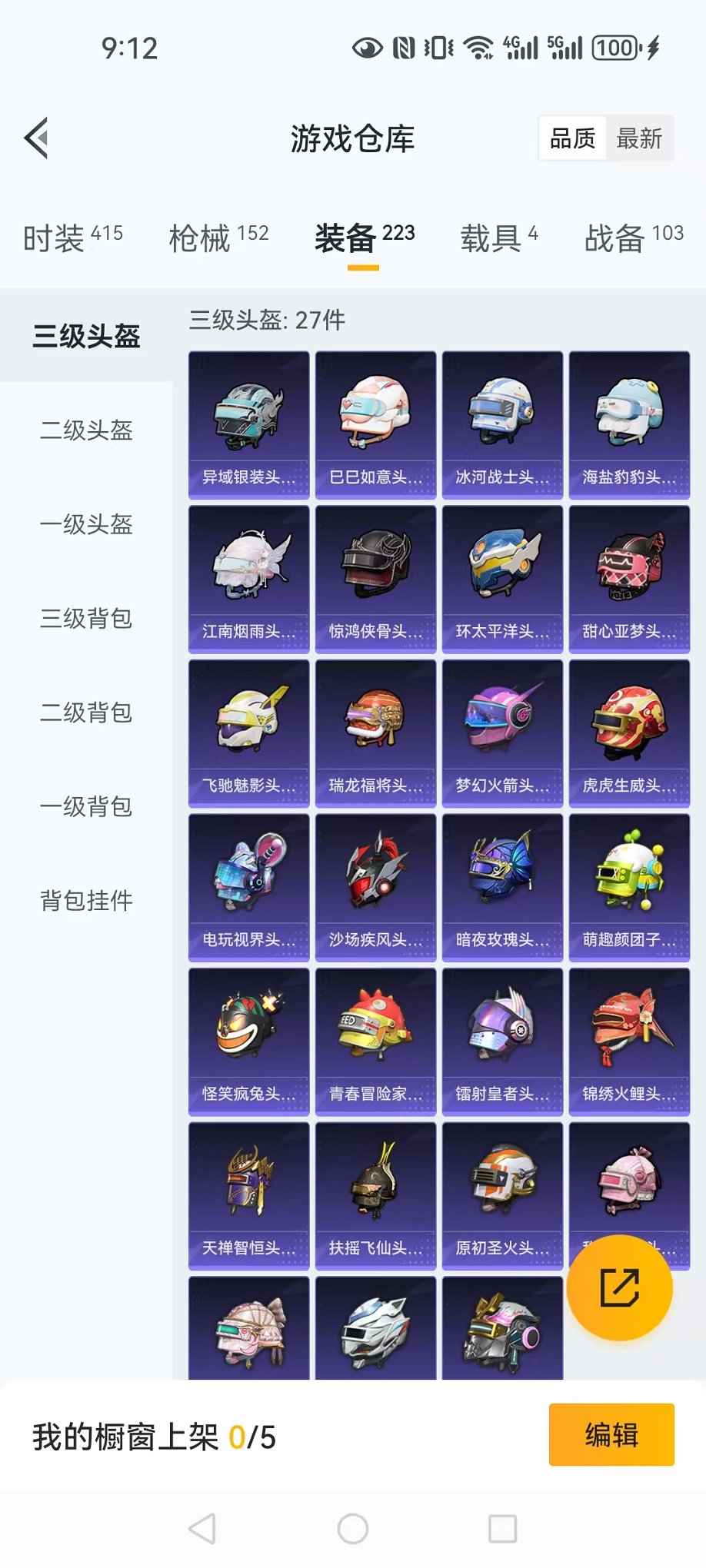Tap the system home button
This screenshot has width=706, height=1568.
[353, 1529]
